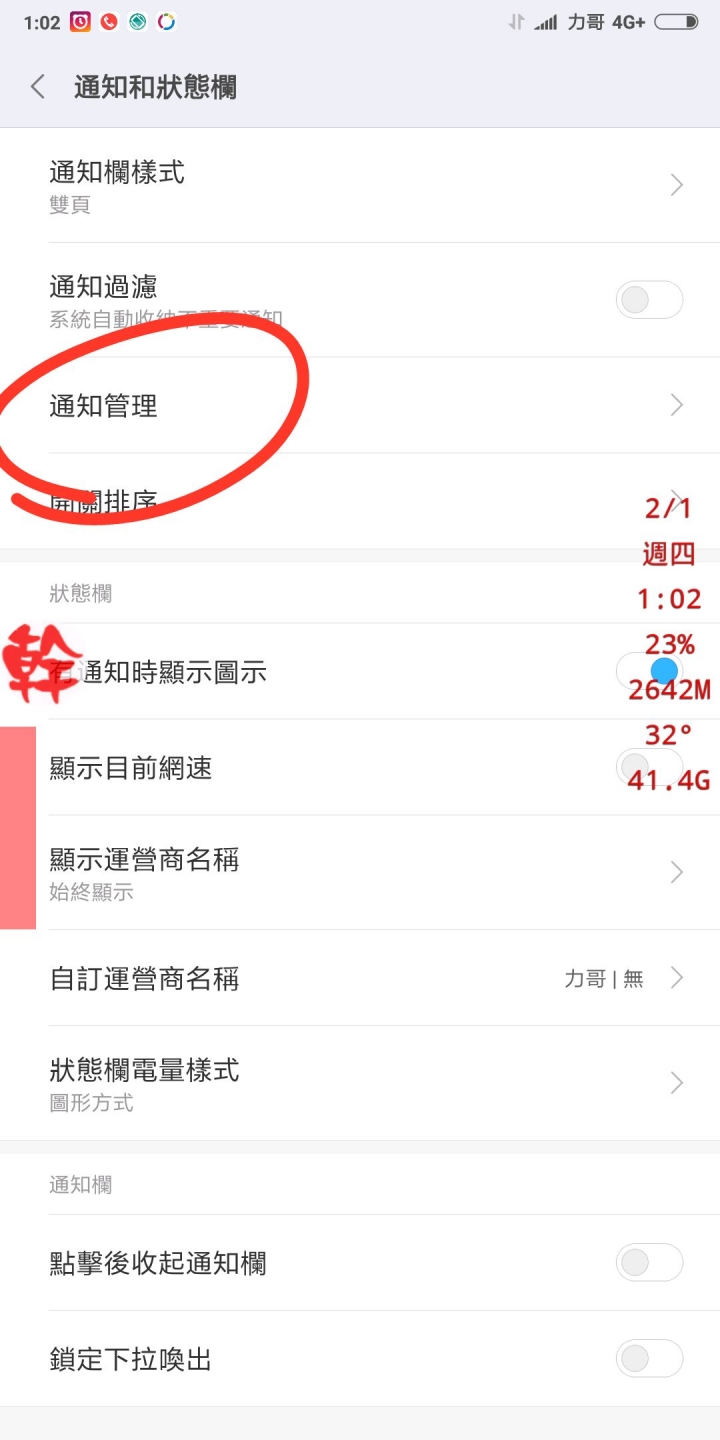Go back from 通知和狀態欄
Viewport: 720px width, 1440px height.
point(38,87)
